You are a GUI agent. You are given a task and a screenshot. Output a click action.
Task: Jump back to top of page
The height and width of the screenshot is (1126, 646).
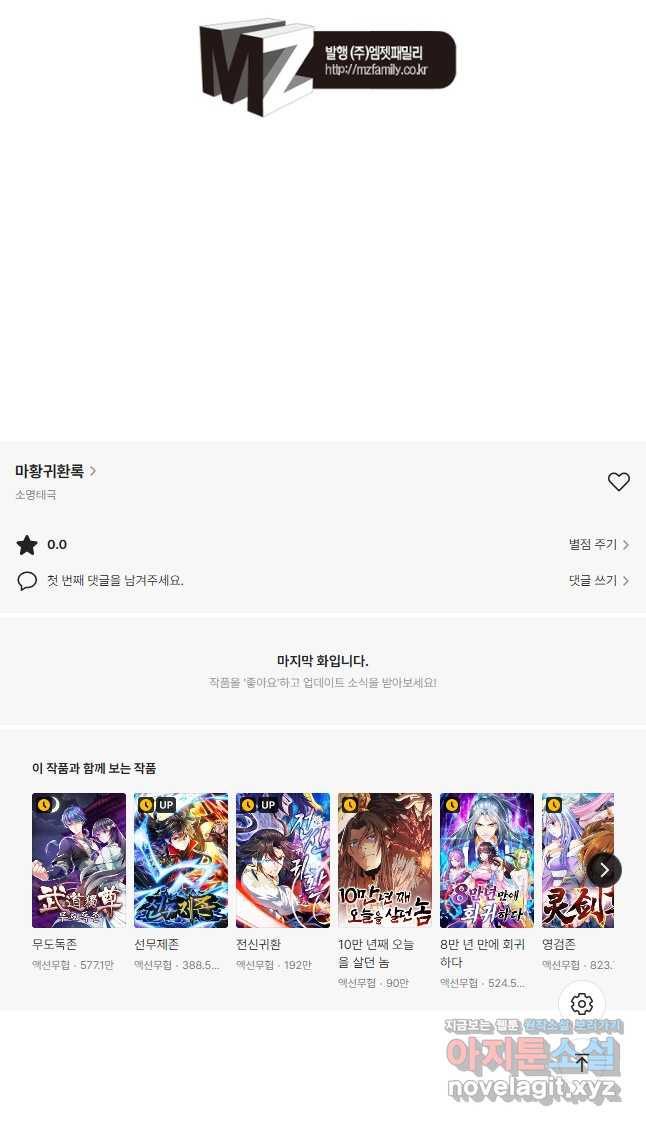tap(582, 1063)
